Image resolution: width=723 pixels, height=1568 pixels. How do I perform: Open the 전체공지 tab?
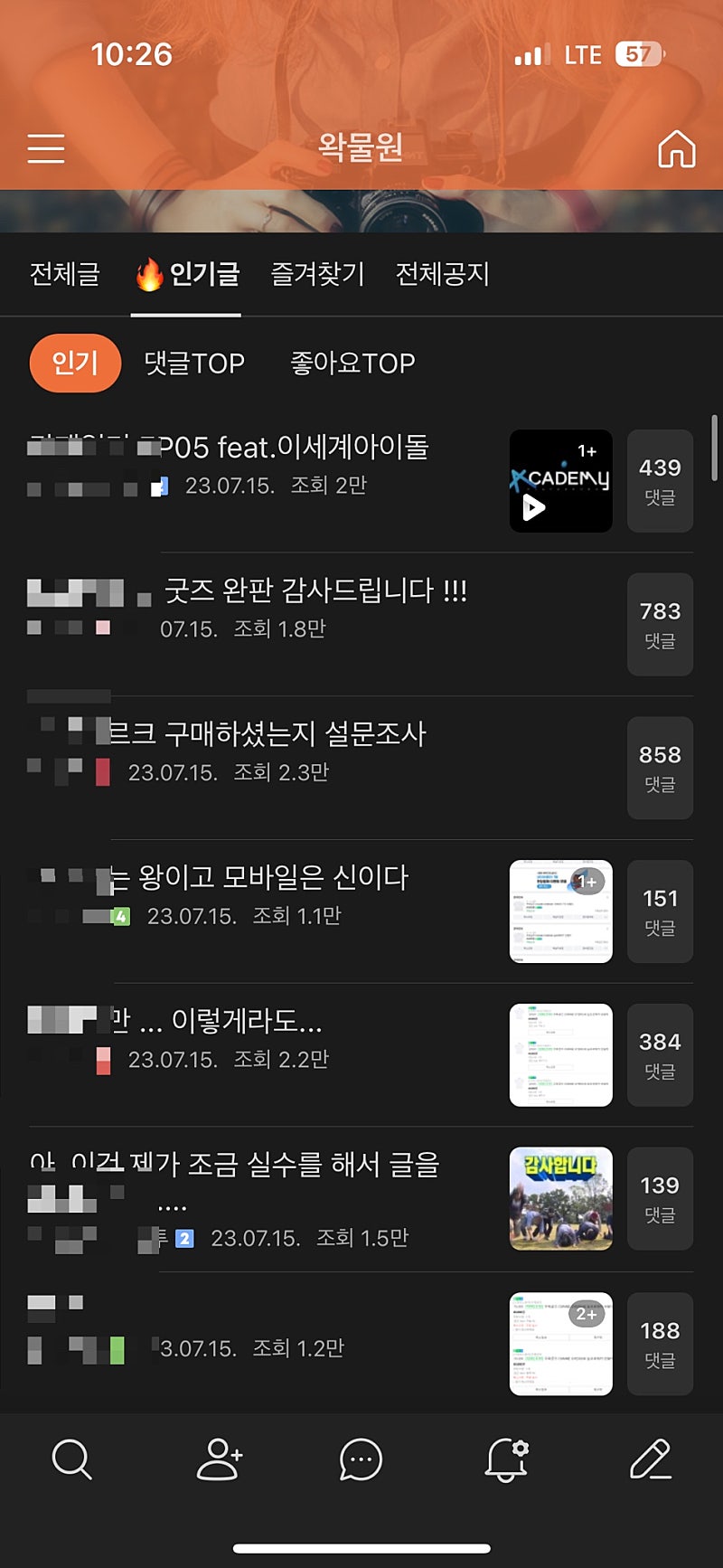(442, 274)
